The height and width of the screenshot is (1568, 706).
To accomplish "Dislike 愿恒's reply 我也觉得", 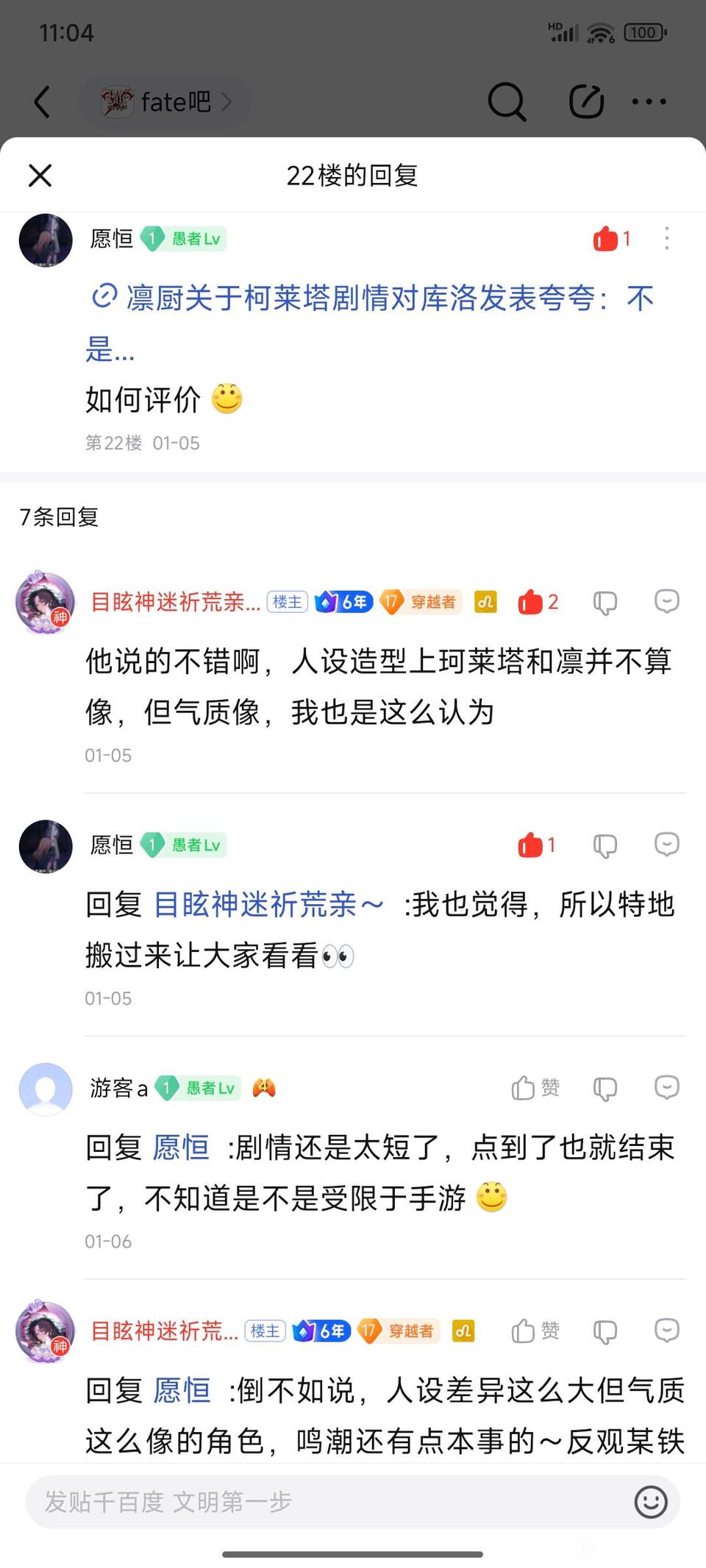I will (605, 845).
